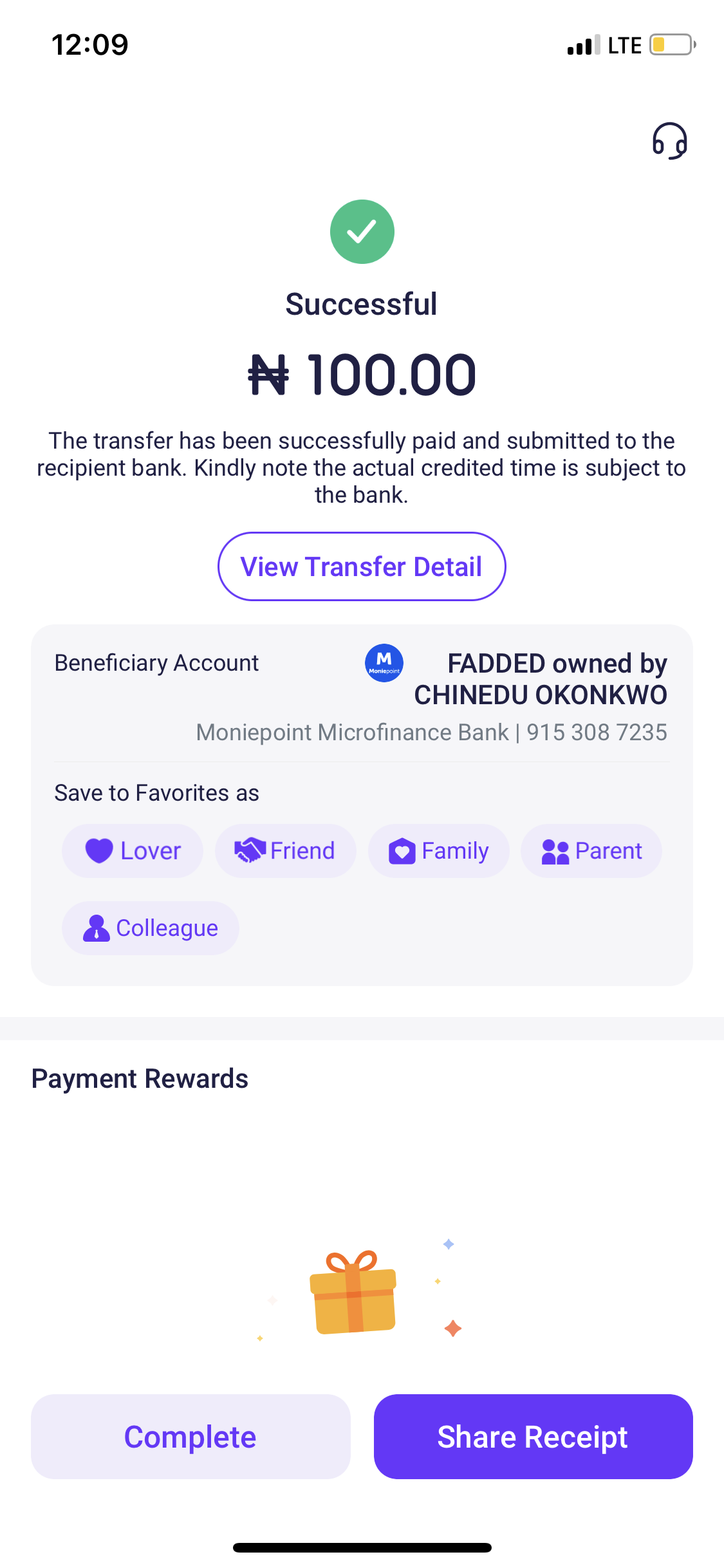Screen dimensions: 724x1568
Task: Open the payment rewards gift box
Action: (353, 1293)
